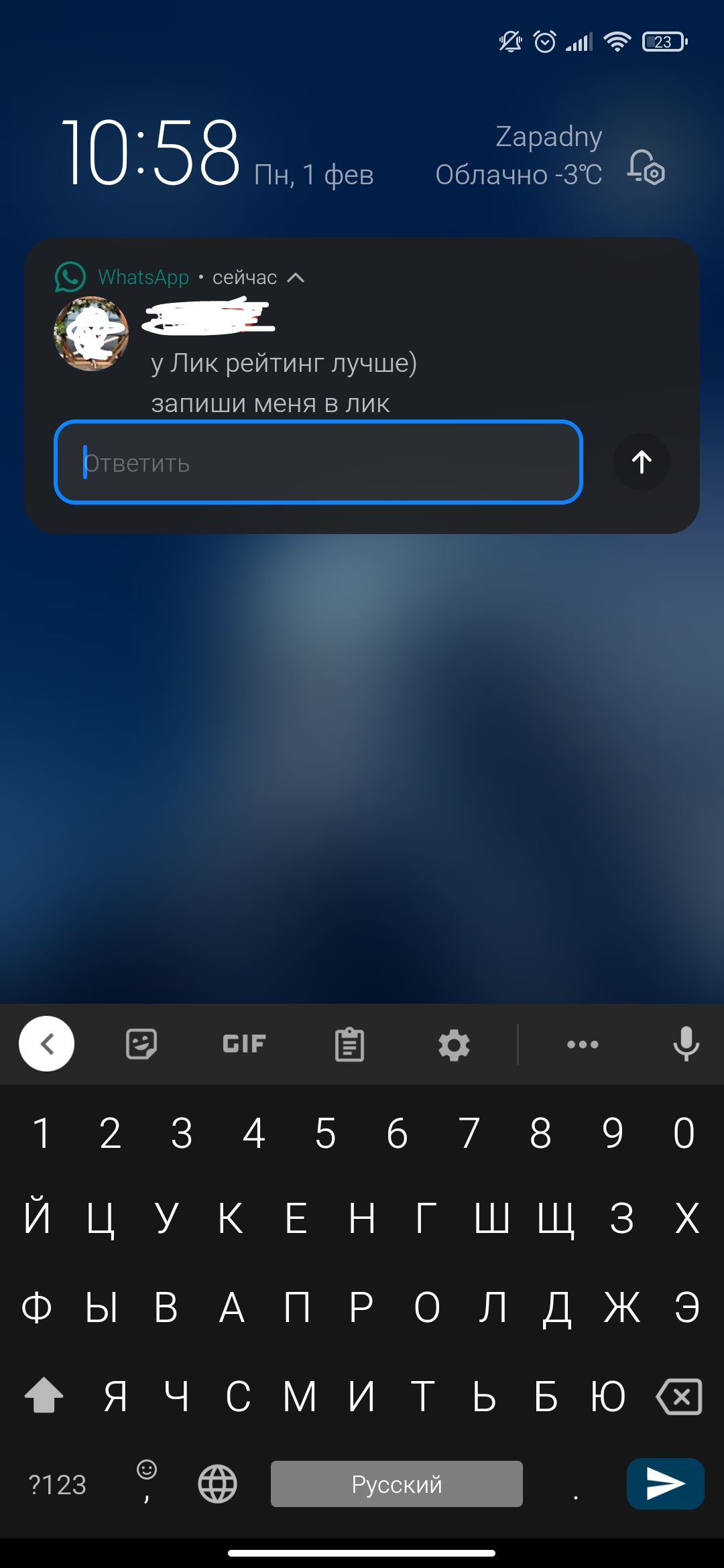The height and width of the screenshot is (1568, 724).
Task: Open GIF search in the keyboard toolbar
Action: (x=245, y=1044)
